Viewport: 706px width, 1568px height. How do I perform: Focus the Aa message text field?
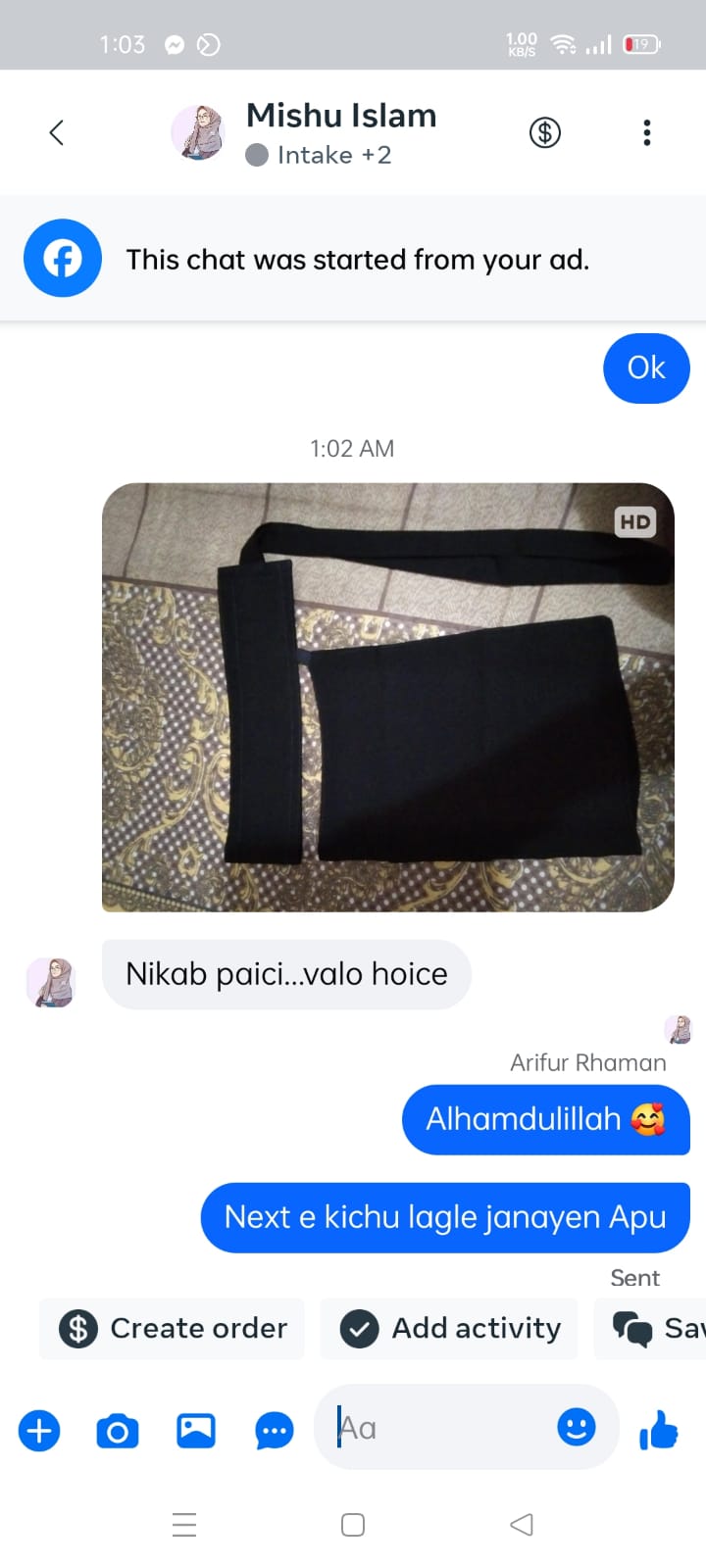click(x=441, y=1428)
